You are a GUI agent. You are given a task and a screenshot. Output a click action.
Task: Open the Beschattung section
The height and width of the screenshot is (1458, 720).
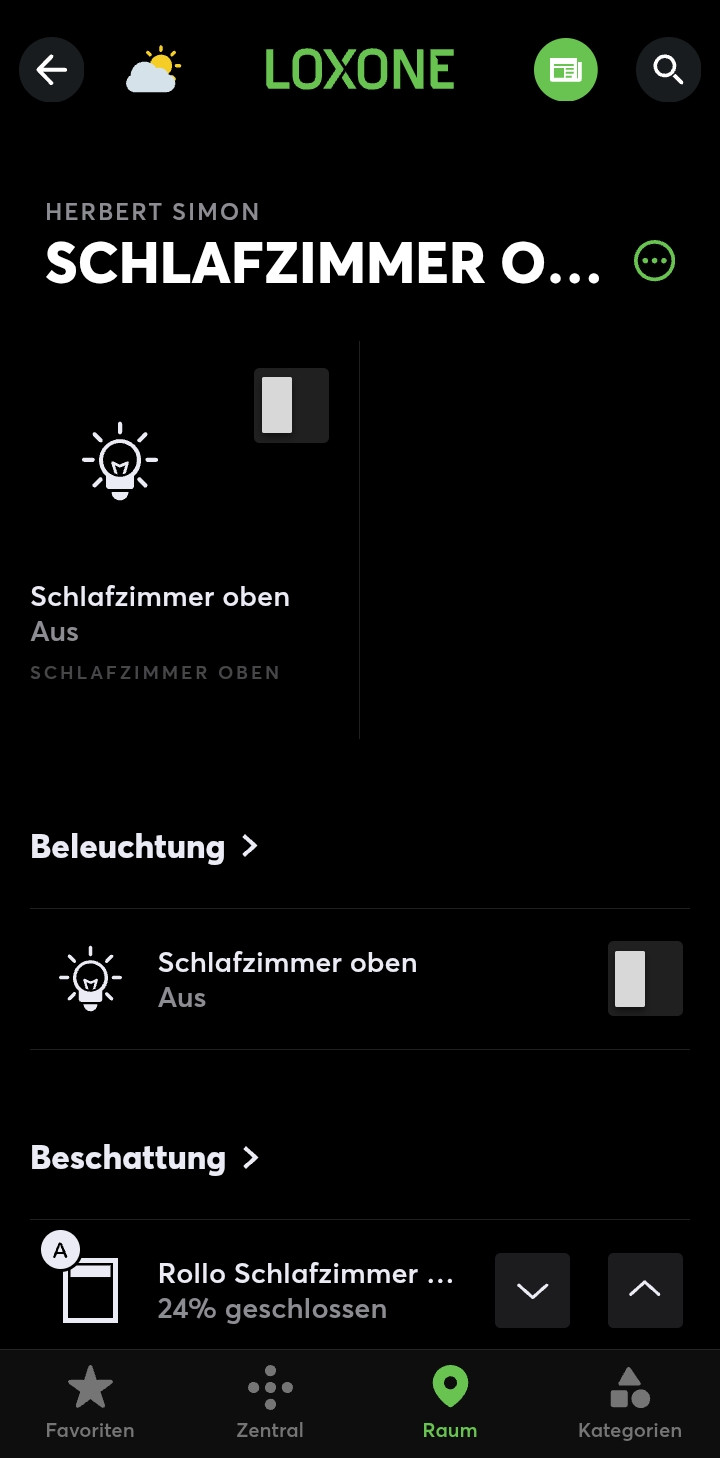(145, 1158)
